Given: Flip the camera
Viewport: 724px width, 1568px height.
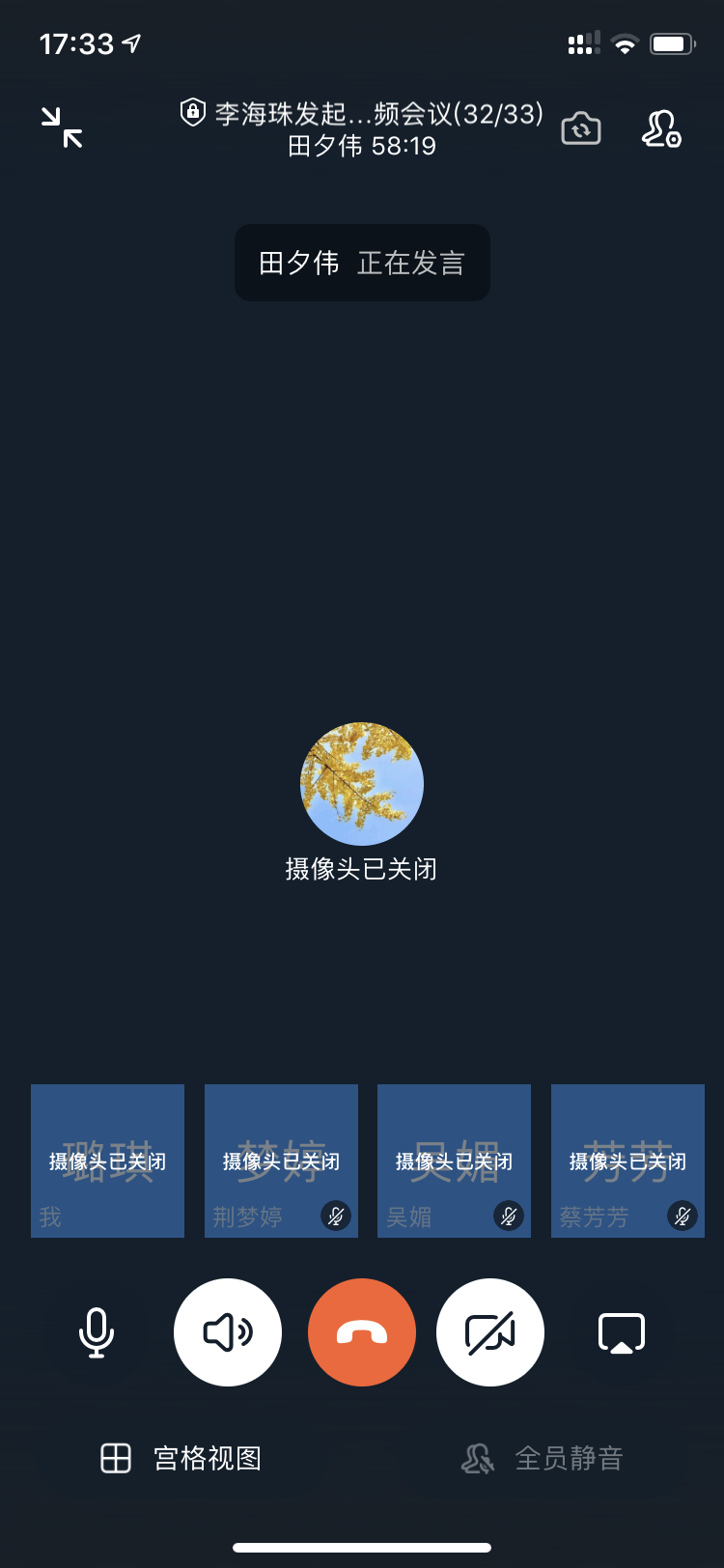Looking at the screenshot, I should pyautogui.click(x=581, y=128).
